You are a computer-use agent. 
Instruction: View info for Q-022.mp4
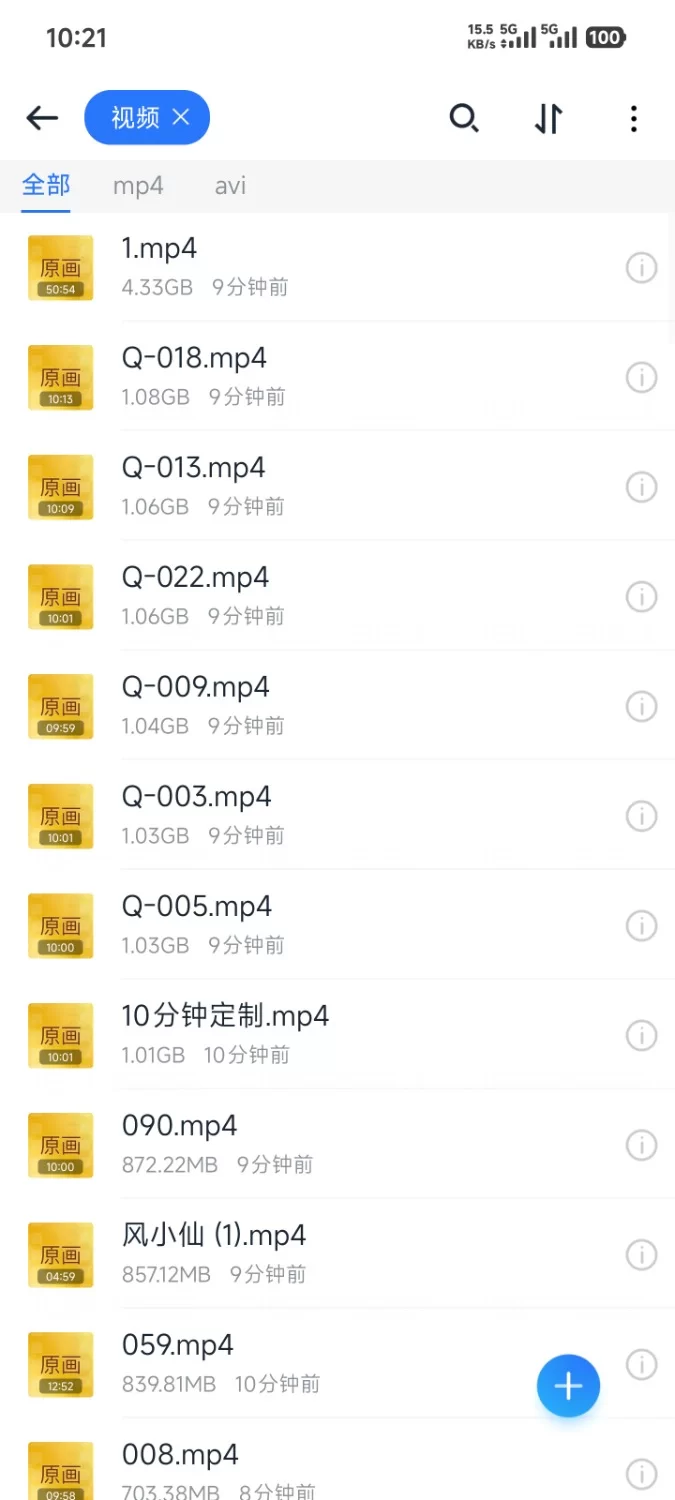point(641,597)
